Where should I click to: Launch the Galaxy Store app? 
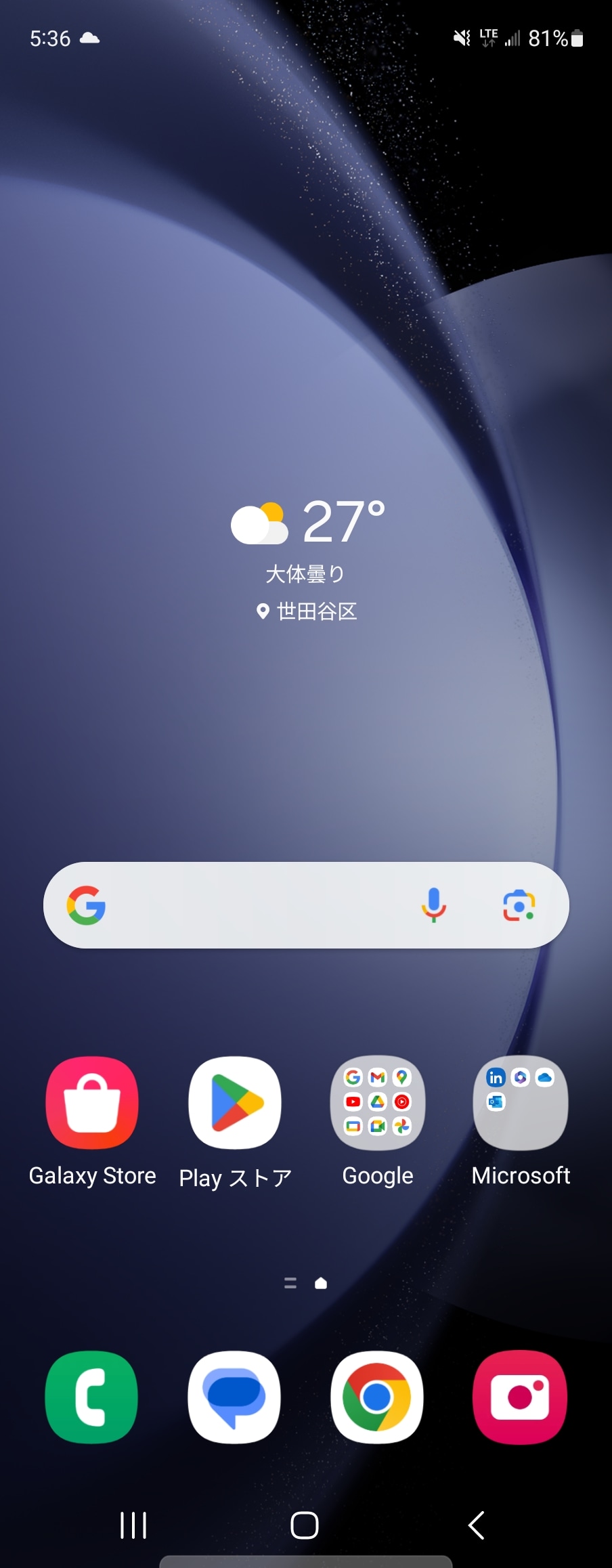coord(92,1103)
